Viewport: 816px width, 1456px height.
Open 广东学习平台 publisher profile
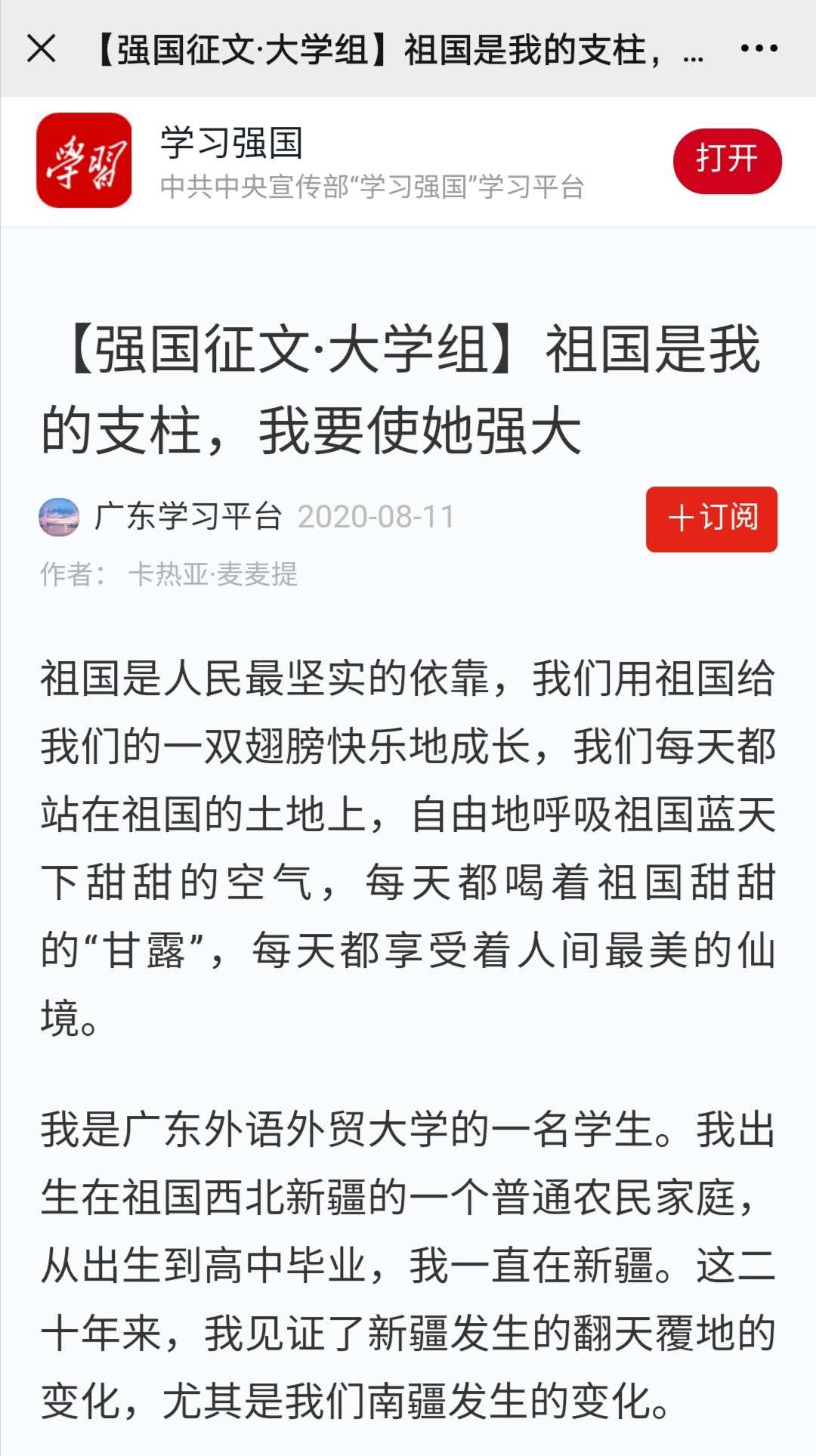click(187, 518)
